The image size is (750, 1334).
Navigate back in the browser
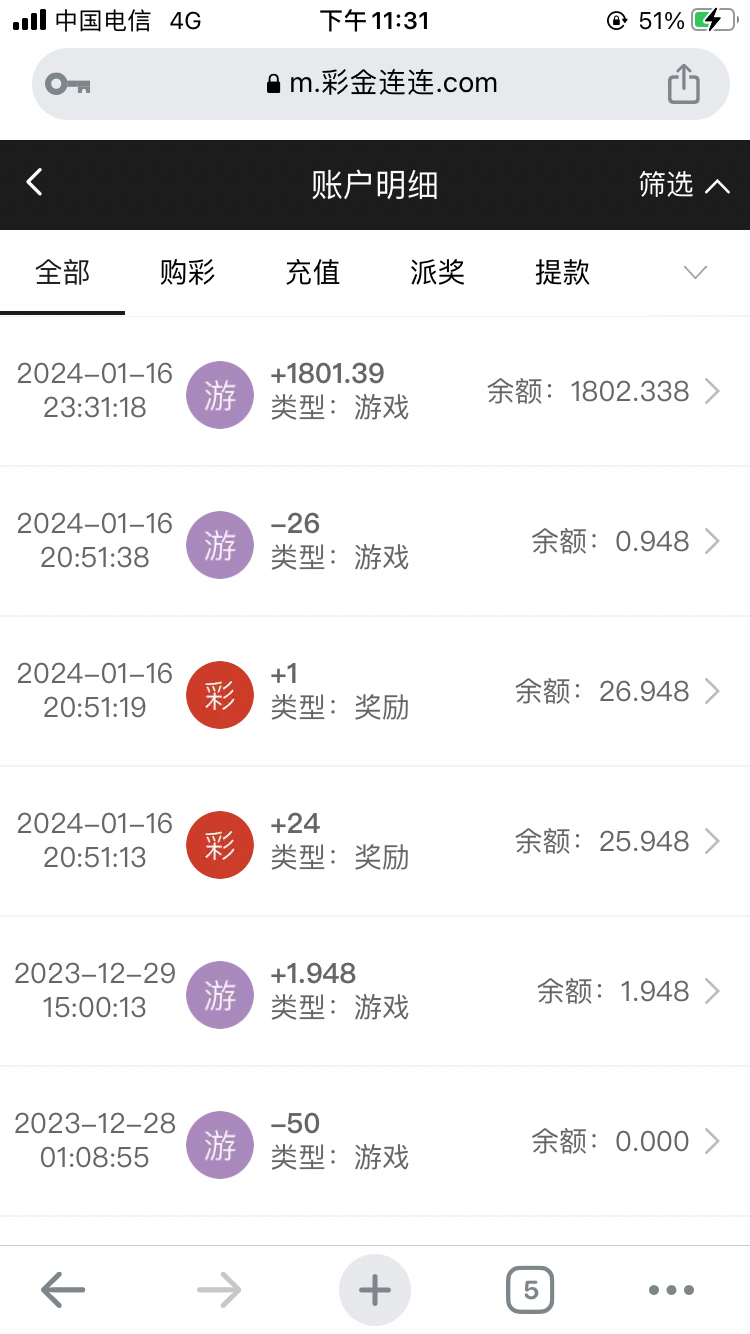[x=63, y=1290]
